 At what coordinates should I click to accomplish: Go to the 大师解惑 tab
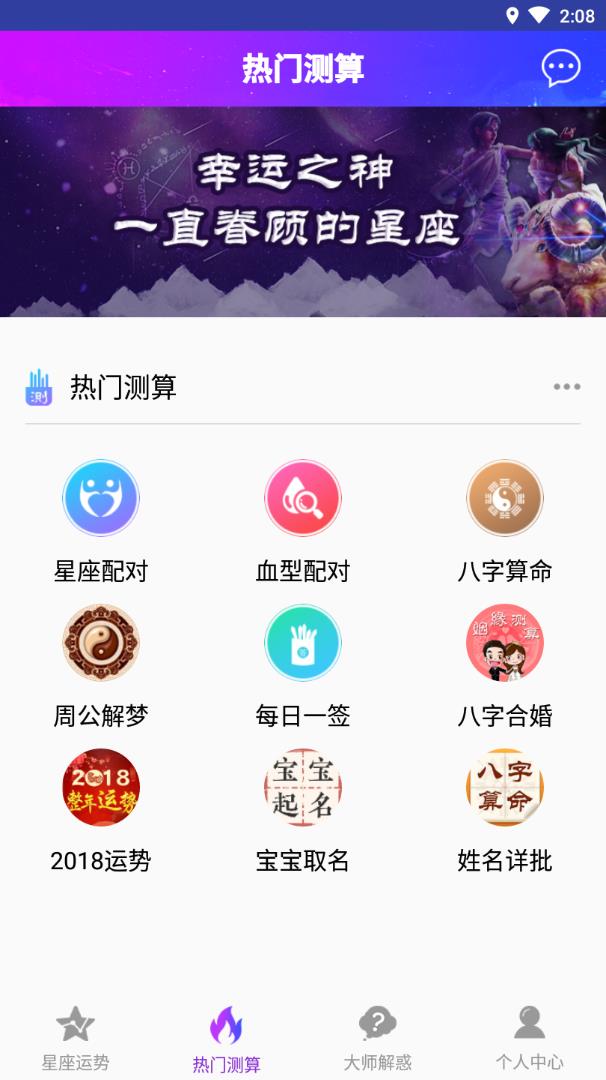(378, 1037)
